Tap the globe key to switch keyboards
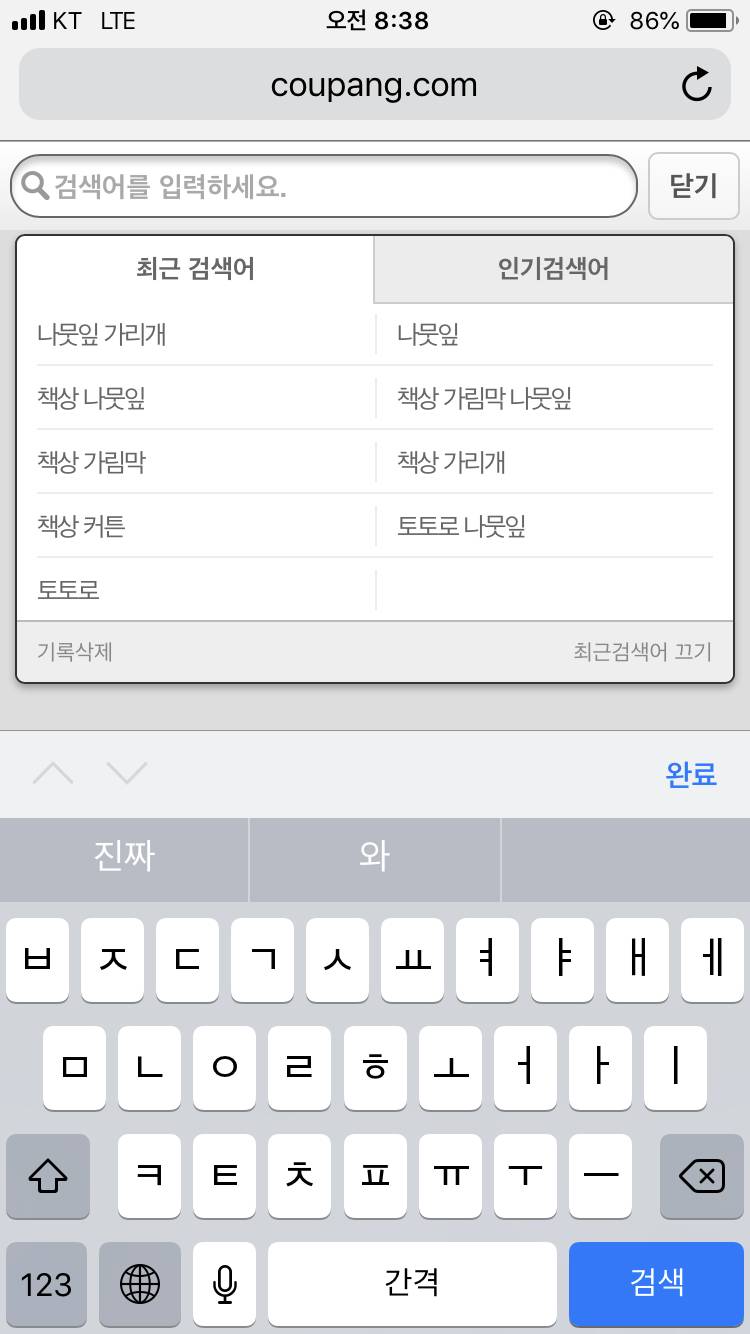This screenshot has height=1334, width=750. (x=139, y=1285)
